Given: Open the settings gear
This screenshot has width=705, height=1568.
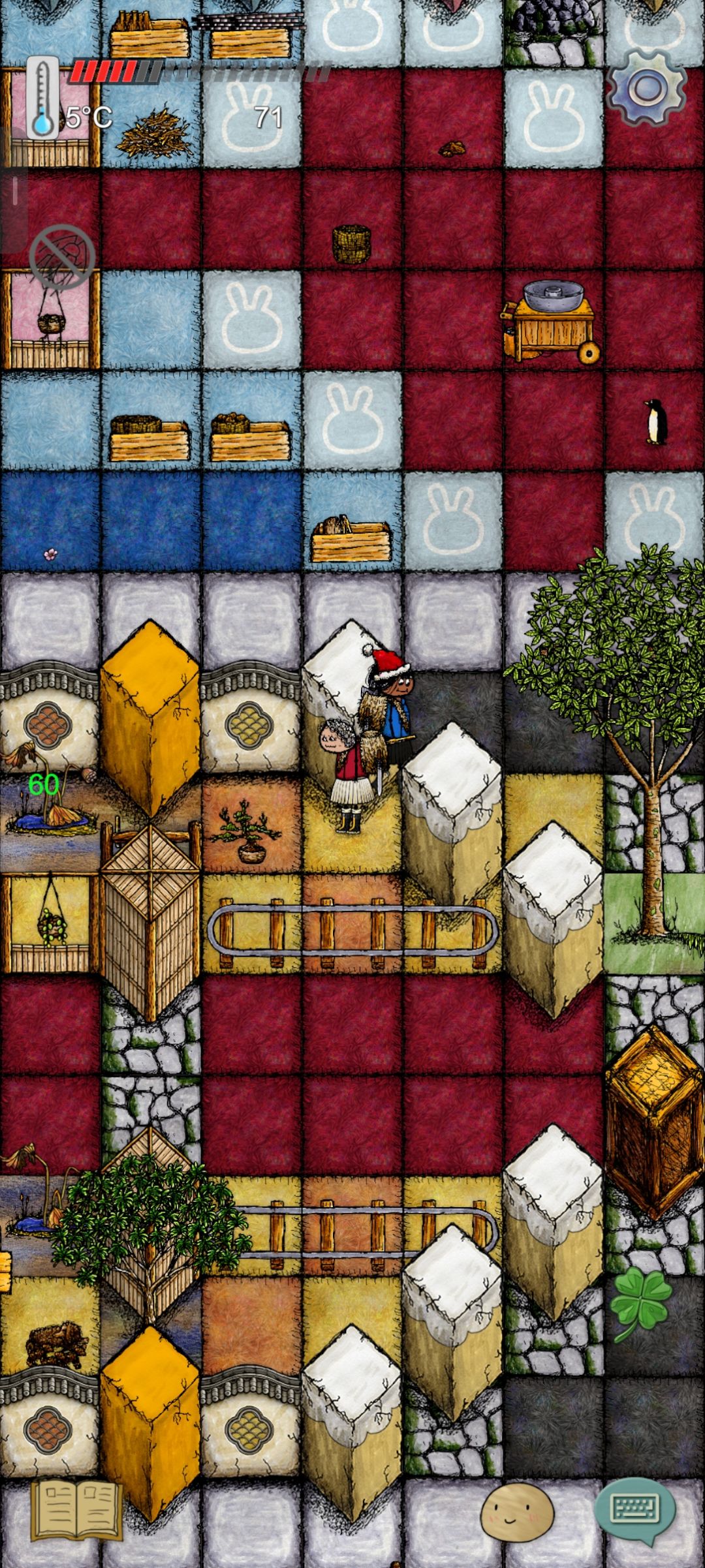Looking at the screenshot, I should tap(646, 89).
